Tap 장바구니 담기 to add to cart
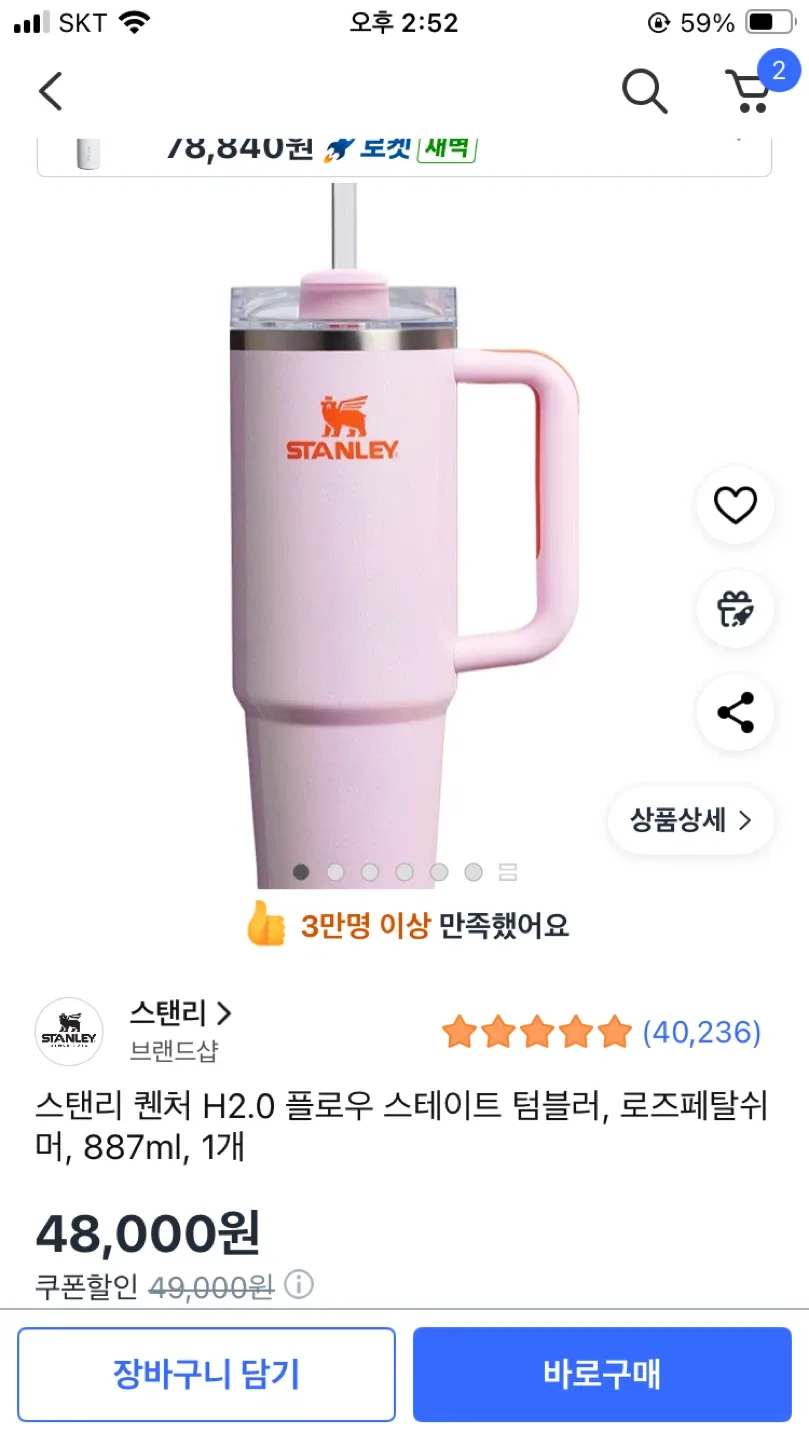Screen dimensions: 809x1440 click(206, 1374)
